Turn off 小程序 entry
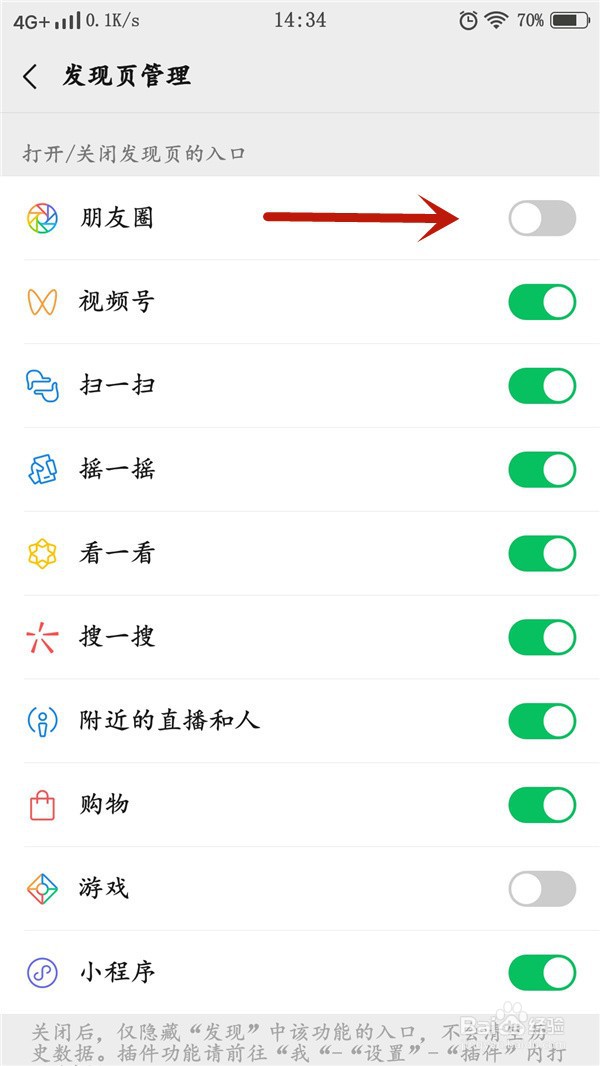 coord(542,972)
